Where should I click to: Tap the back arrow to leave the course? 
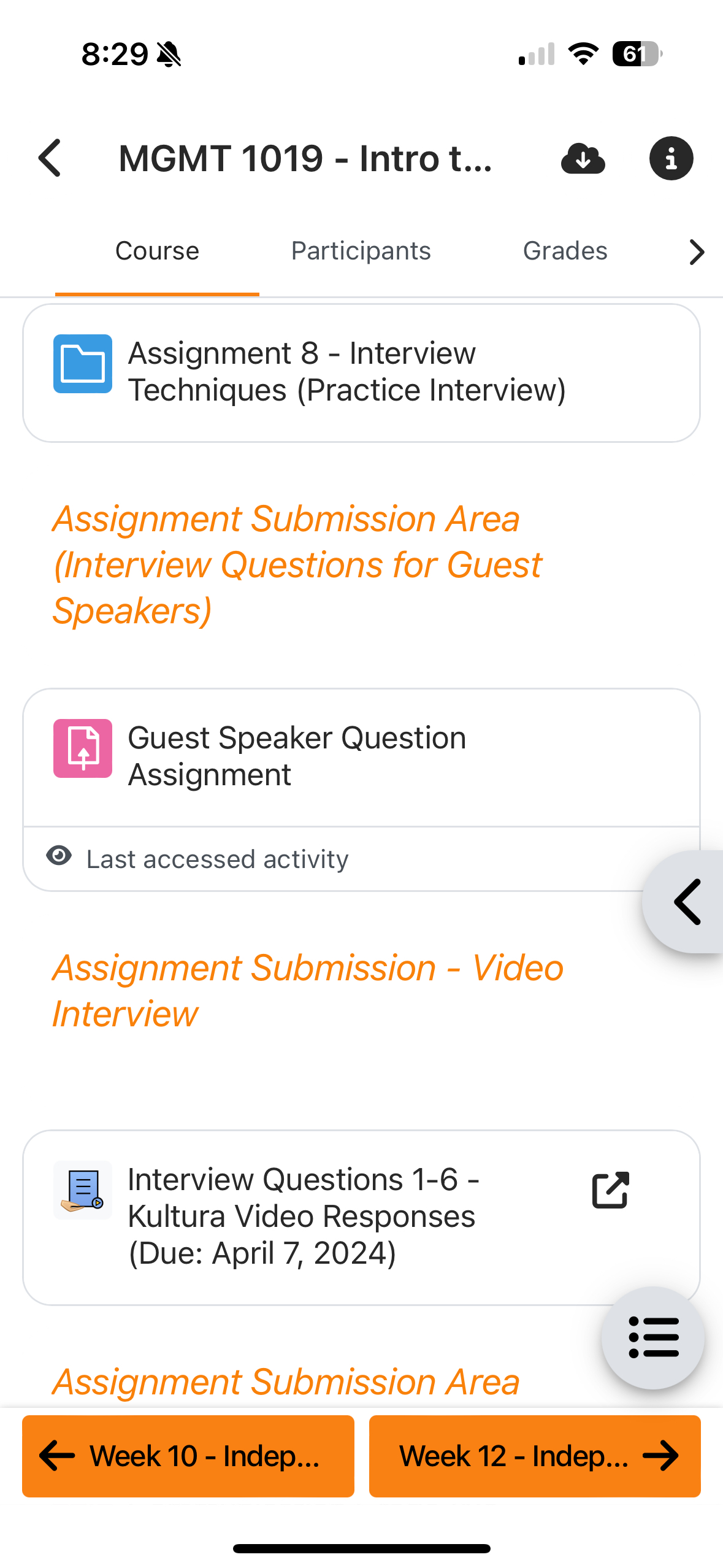(x=50, y=158)
